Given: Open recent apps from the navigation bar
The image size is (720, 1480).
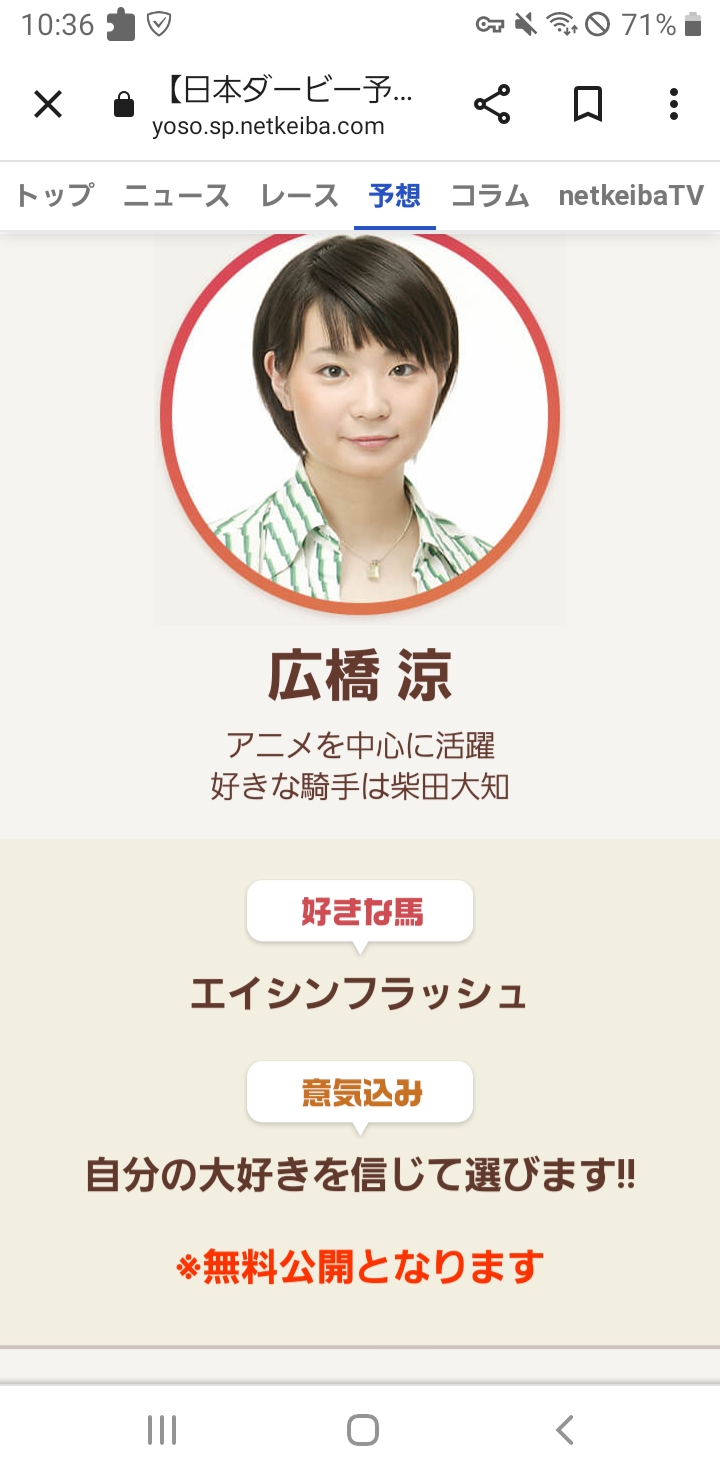Looking at the screenshot, I should [x=162, y=1431].
